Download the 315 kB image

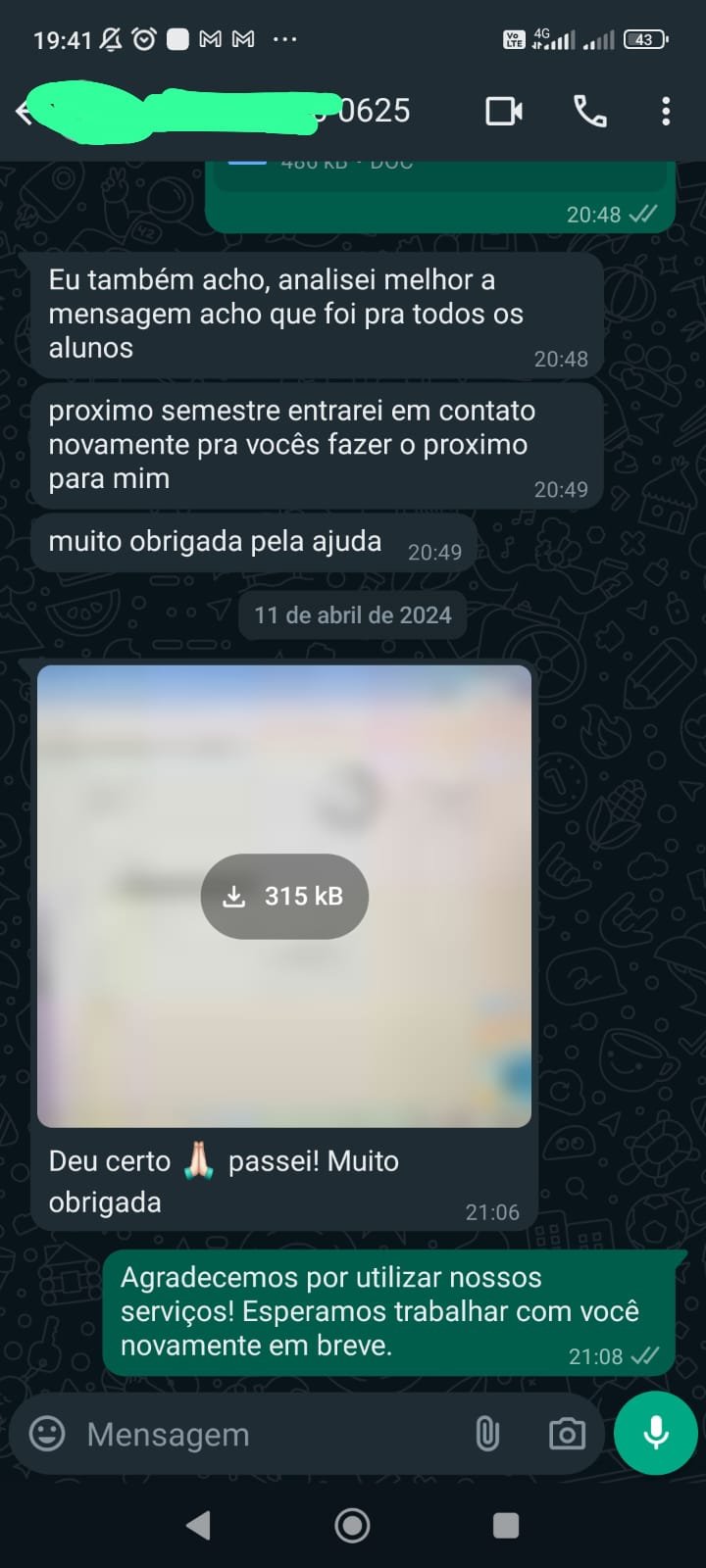click(284, 896)
